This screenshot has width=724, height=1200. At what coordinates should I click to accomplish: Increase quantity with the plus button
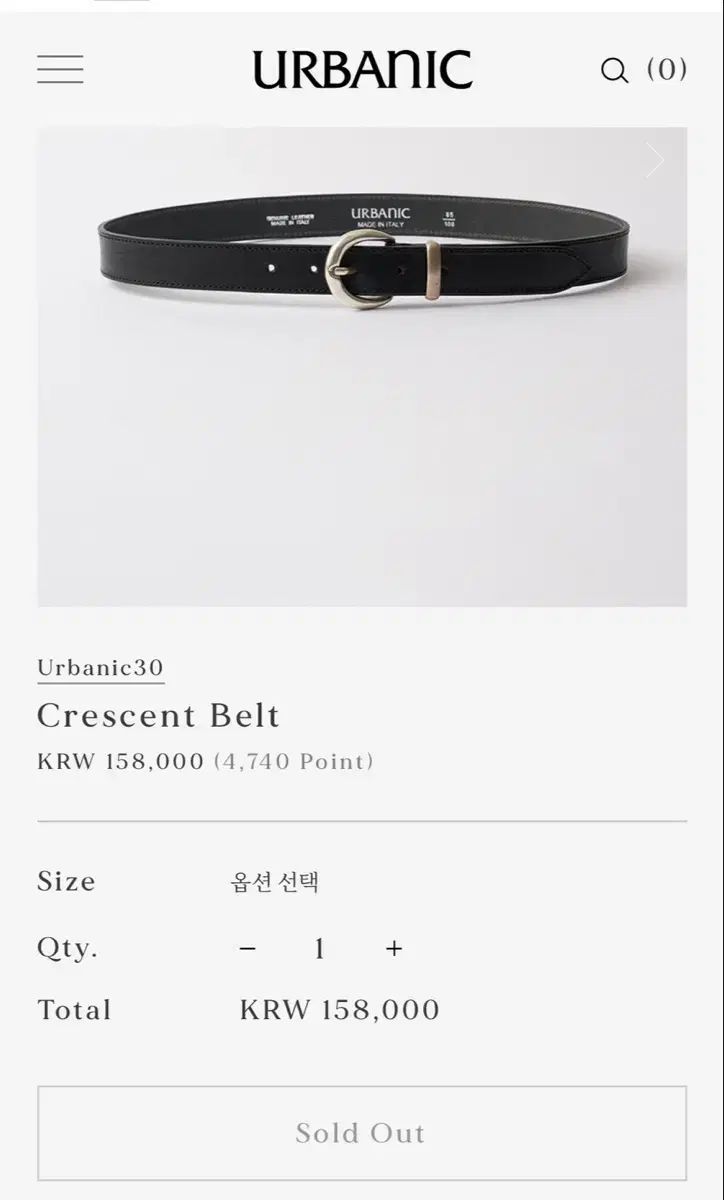pyautogui.click(x=394, y=949)
